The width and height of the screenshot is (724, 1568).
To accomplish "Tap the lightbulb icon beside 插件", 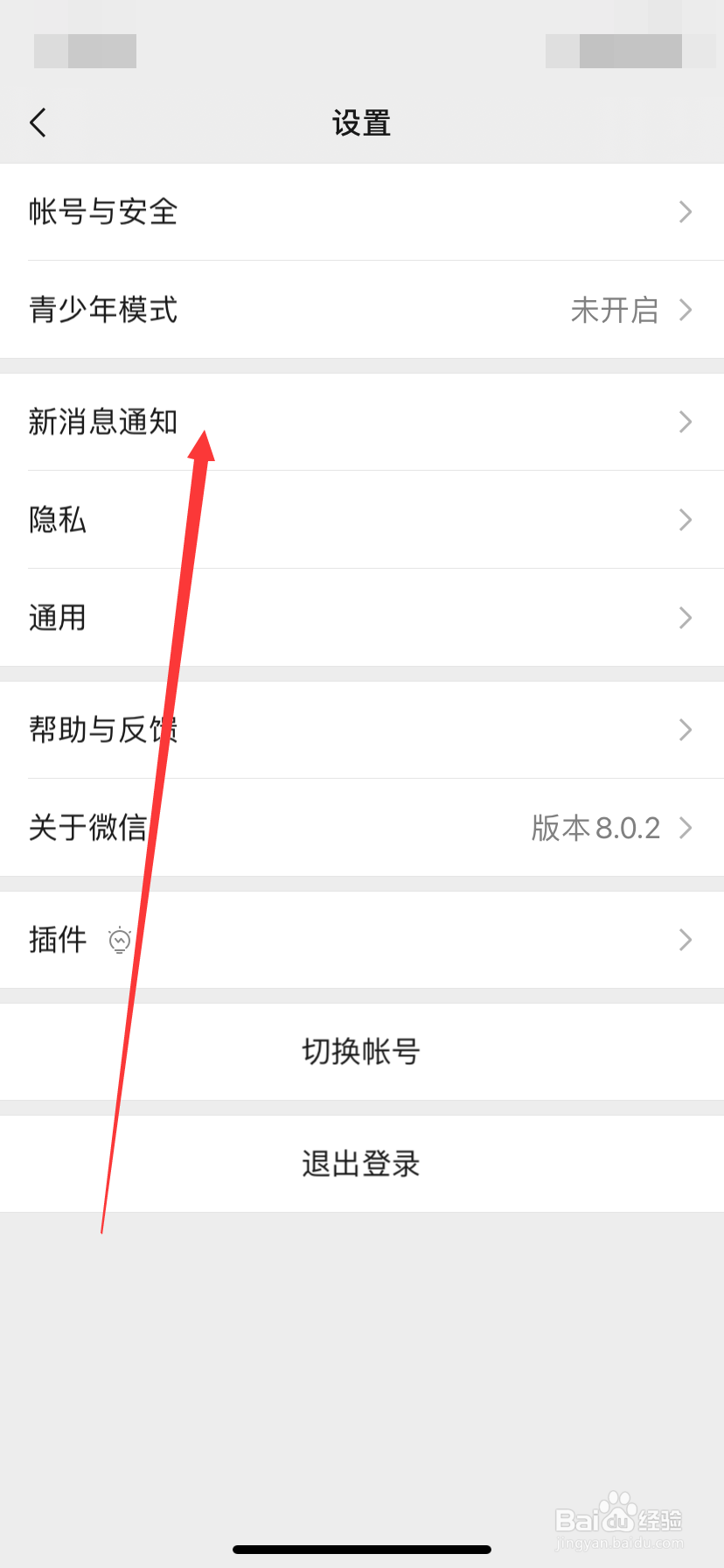I will coord(119,941).
